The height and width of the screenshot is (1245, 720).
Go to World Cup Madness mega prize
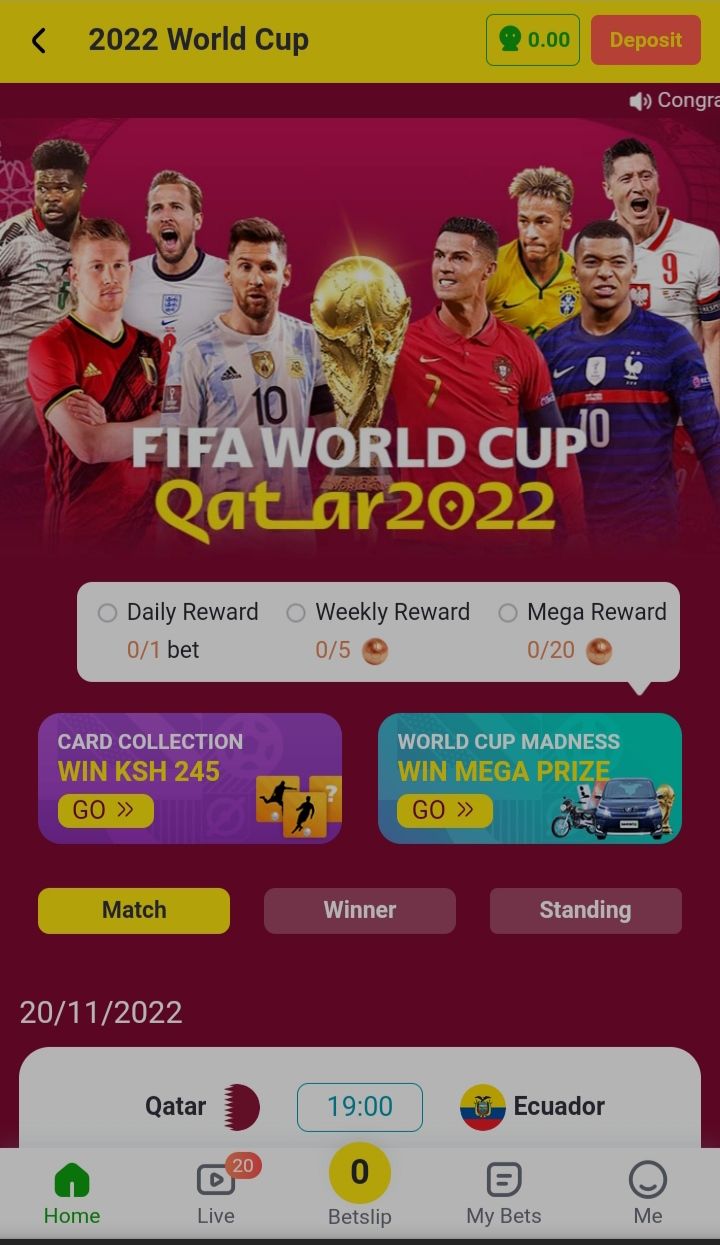point(445,810)
